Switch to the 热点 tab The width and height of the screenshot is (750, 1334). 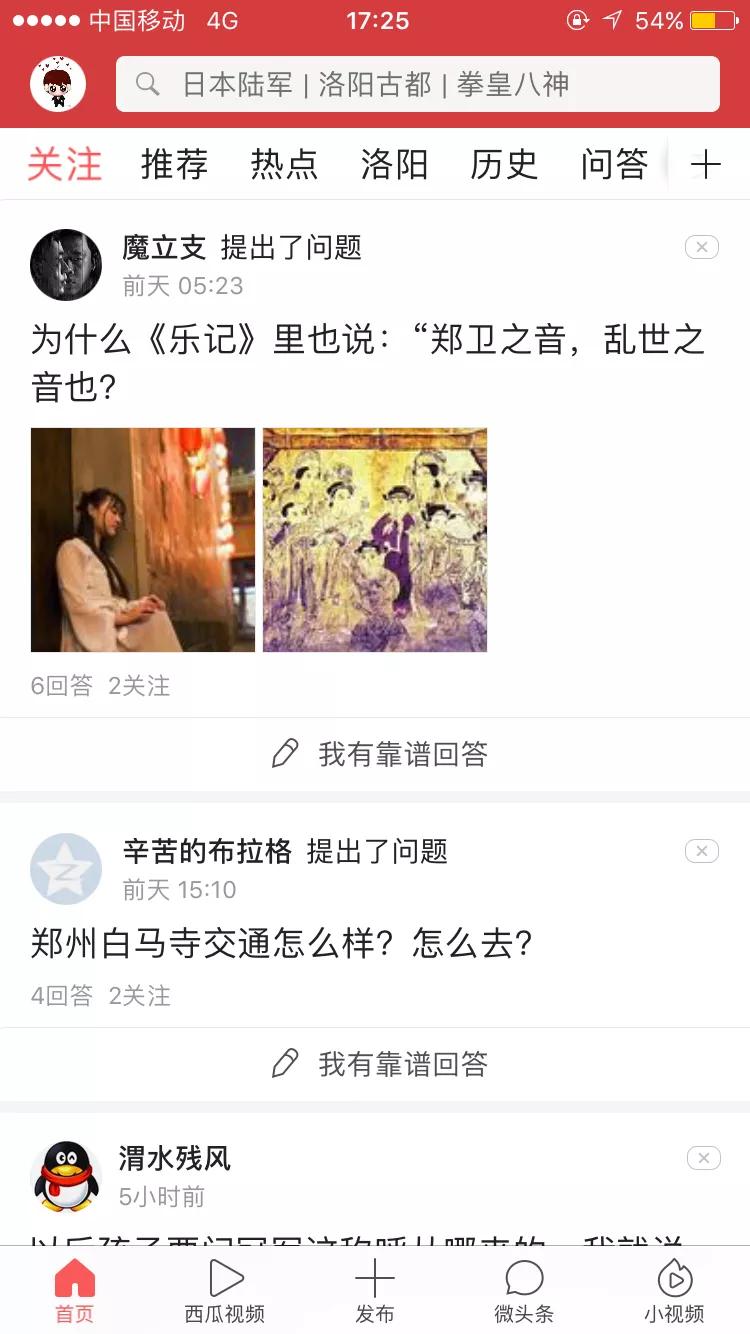click(284, 164)
